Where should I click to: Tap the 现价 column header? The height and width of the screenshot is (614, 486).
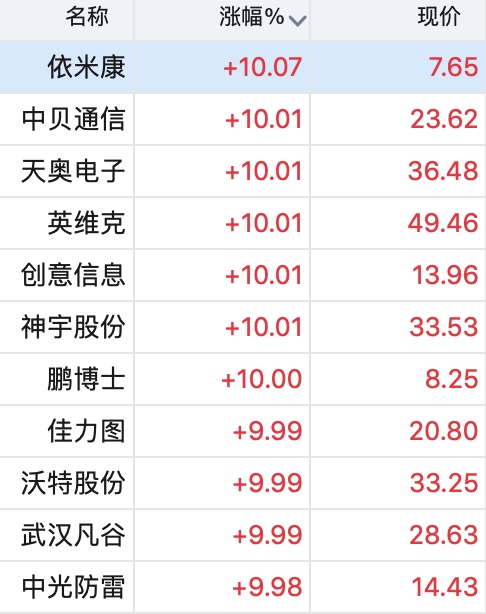tap(398, 19)
